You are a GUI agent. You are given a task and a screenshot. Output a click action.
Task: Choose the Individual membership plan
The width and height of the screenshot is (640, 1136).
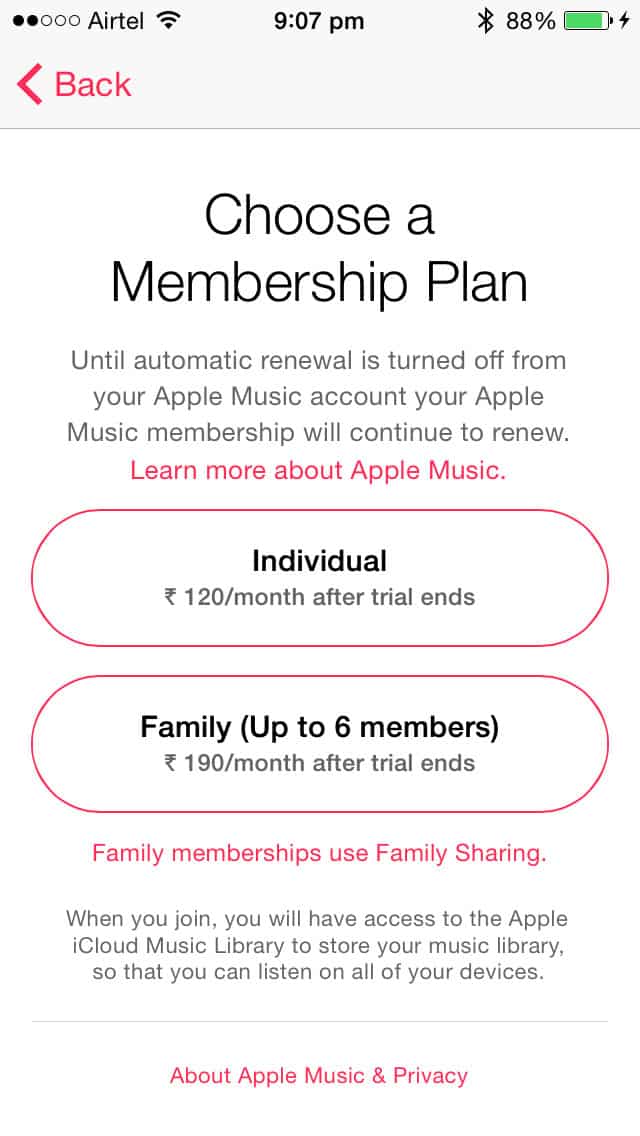pyautogui.click(x=320, y=577)
